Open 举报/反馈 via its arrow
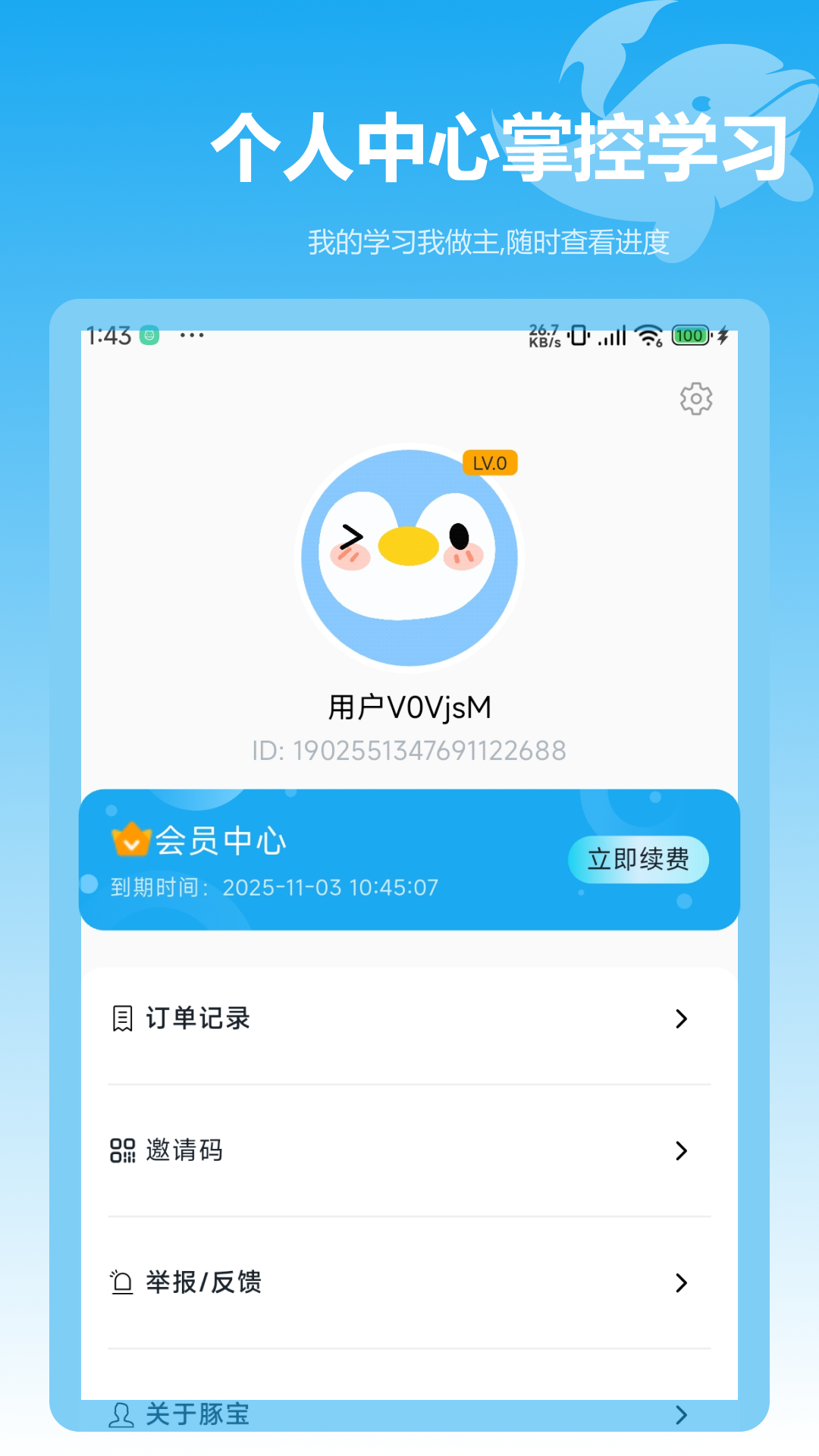The width and height of the screenshot is (819, 1456). (x=679, y=1283)
